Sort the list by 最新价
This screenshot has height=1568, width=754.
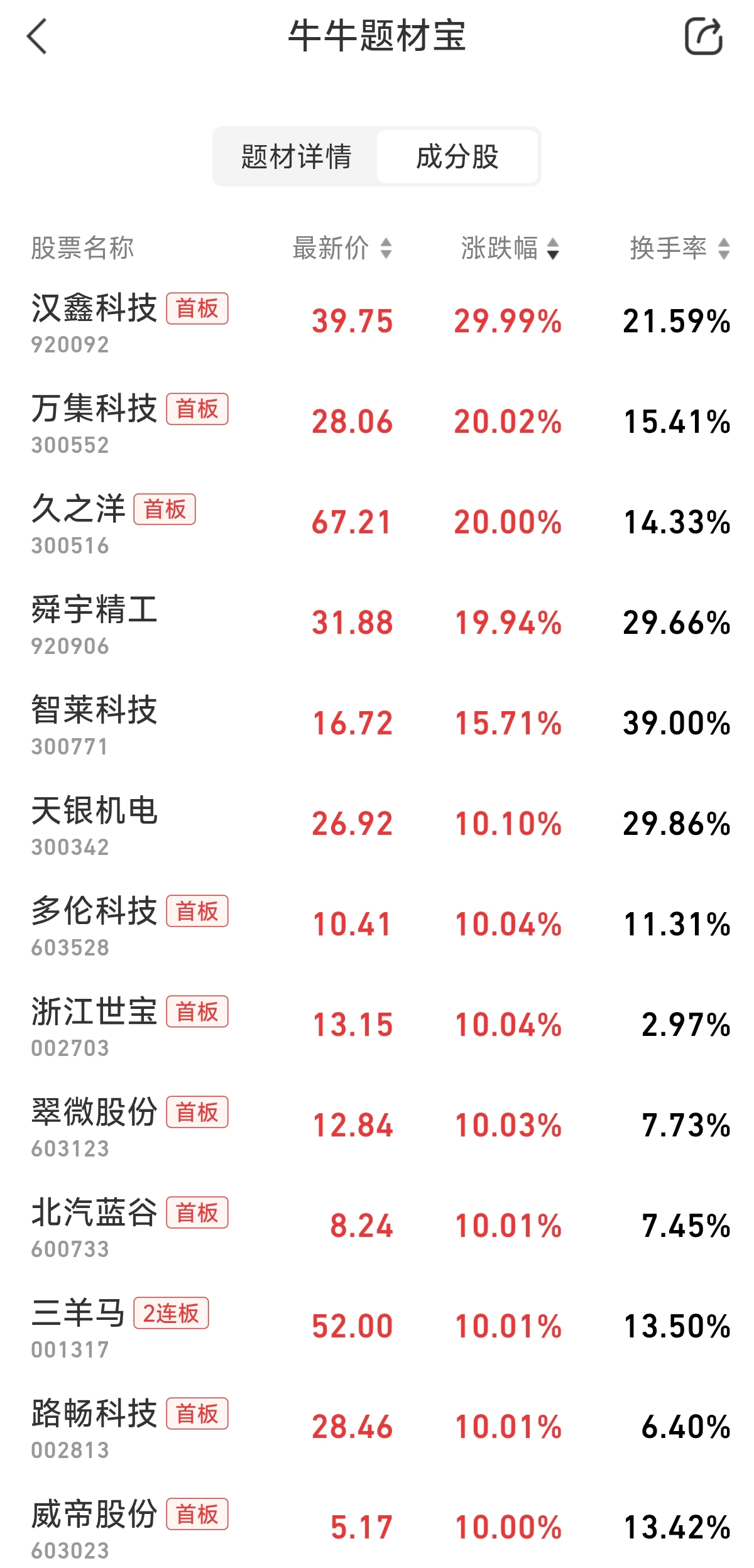(x=342, y=248)
